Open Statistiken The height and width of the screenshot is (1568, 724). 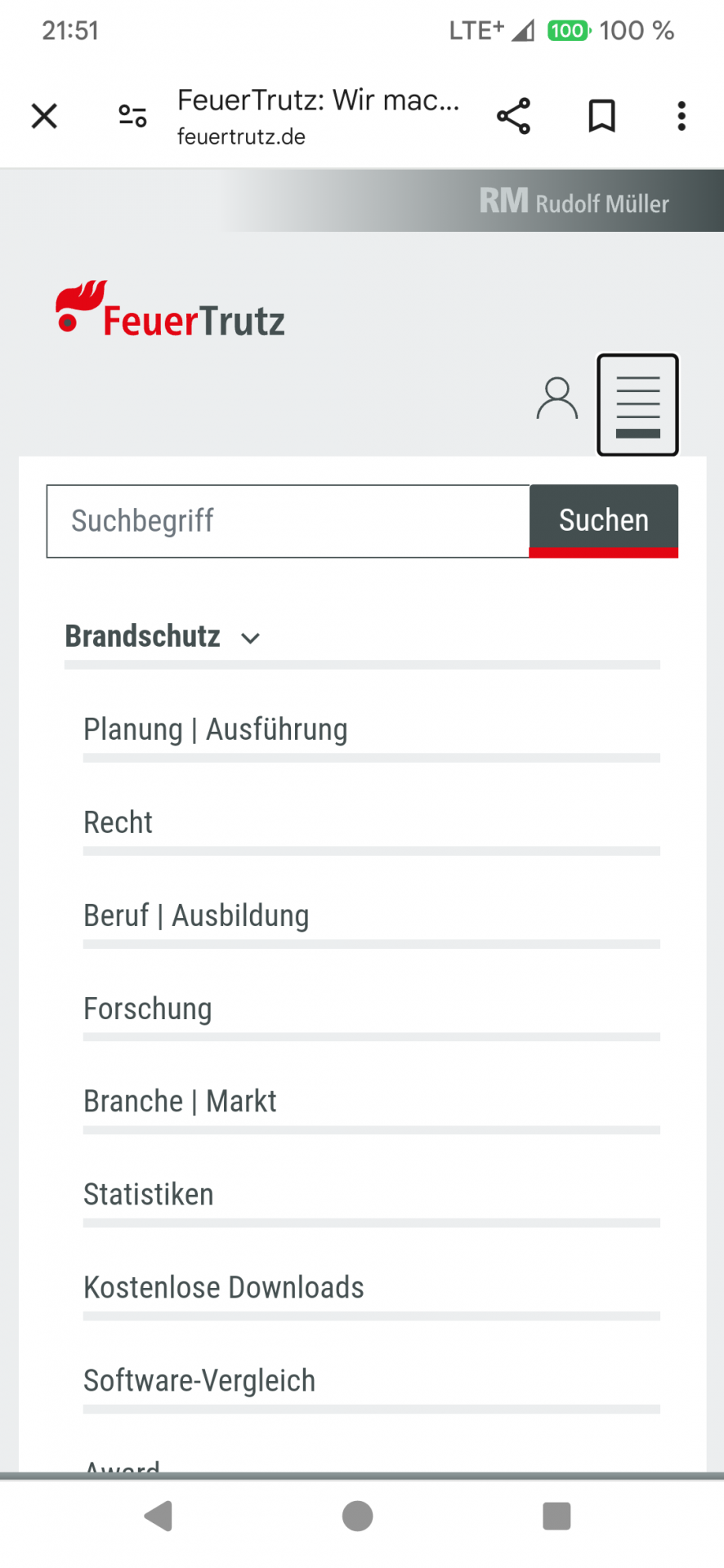[x=149, y=1195]
